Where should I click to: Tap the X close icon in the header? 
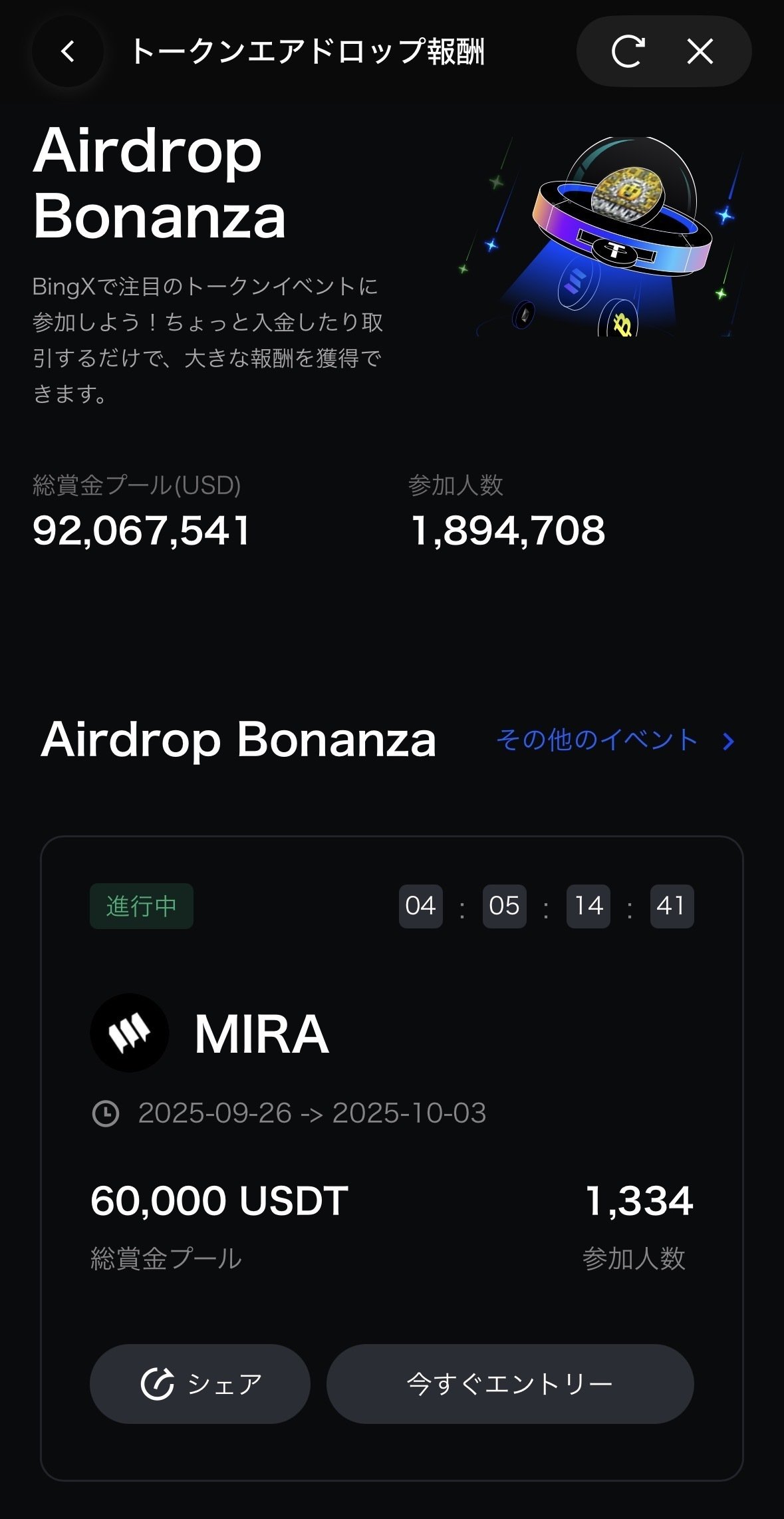[700, 51]
